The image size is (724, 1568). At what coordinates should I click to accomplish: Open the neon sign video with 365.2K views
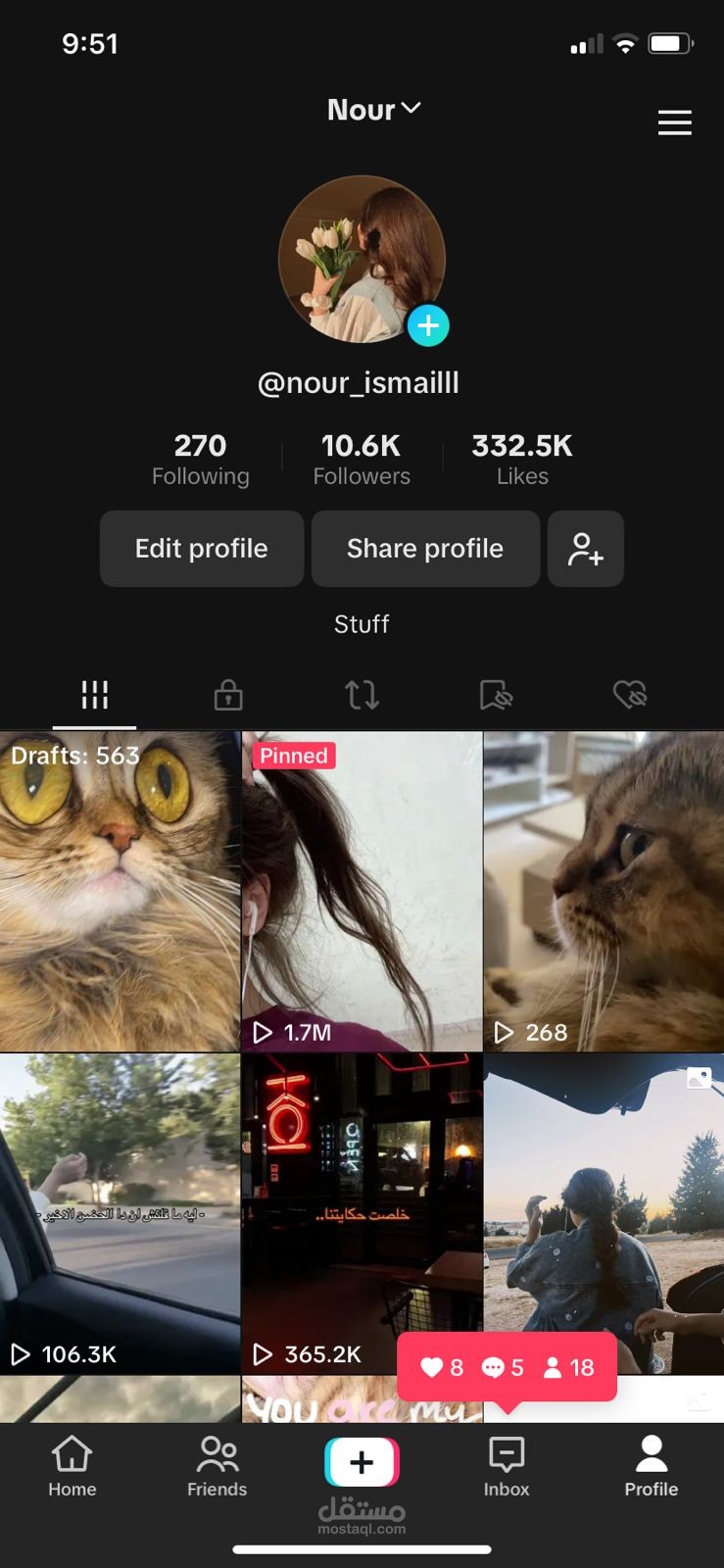tap(362, 1213)
